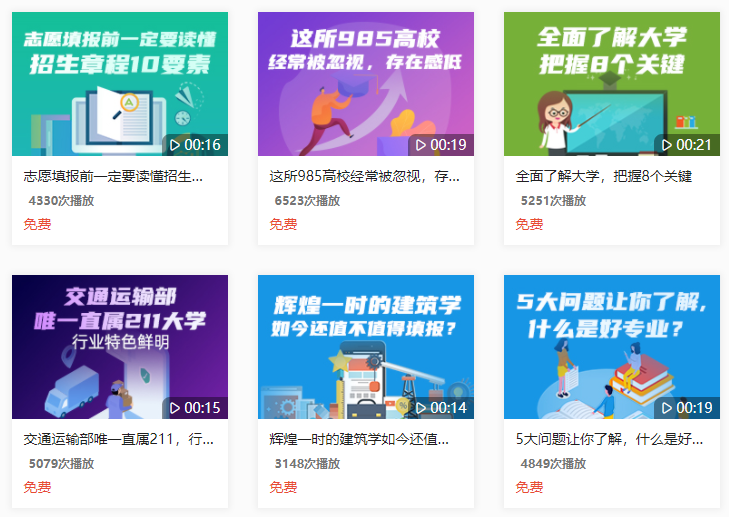Play the video 5大问题让你了解什么是好专业
The width and height of the screenshot is (729, 517).
click(x=611, y=347)
